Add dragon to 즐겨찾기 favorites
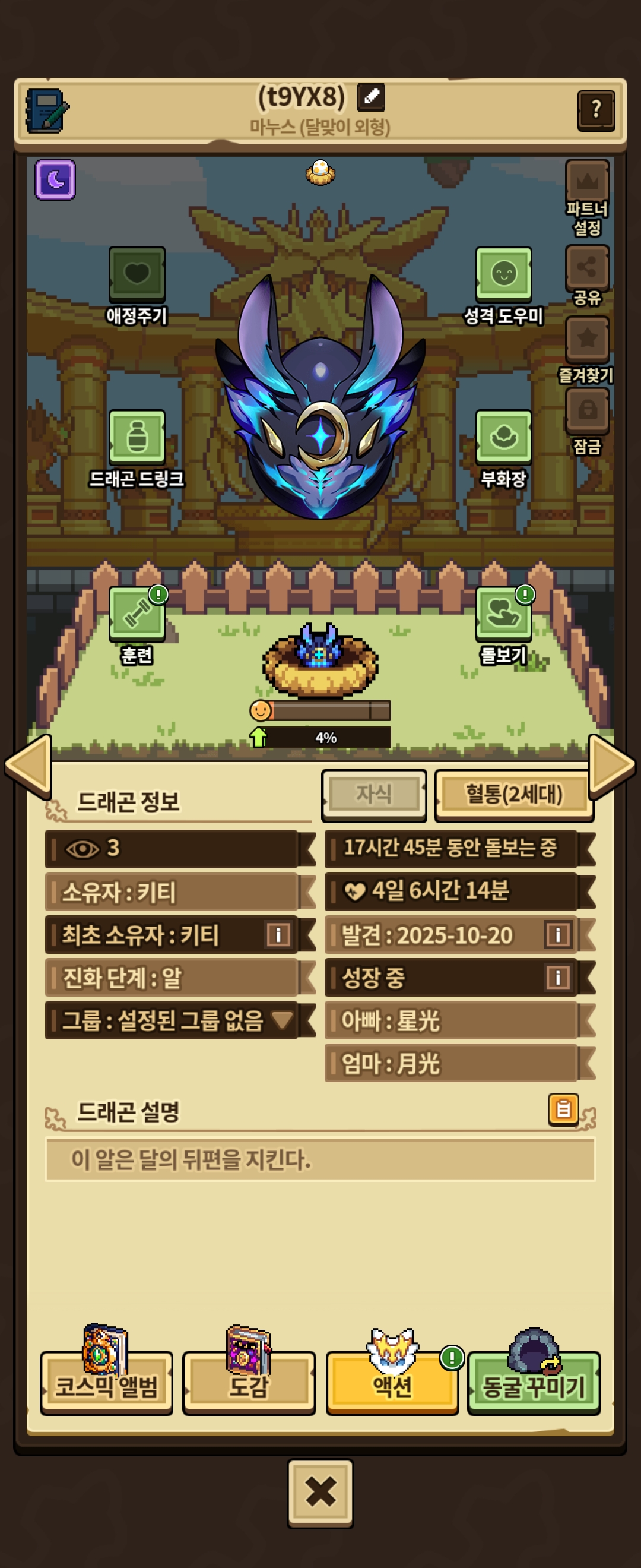 (587, 339)
